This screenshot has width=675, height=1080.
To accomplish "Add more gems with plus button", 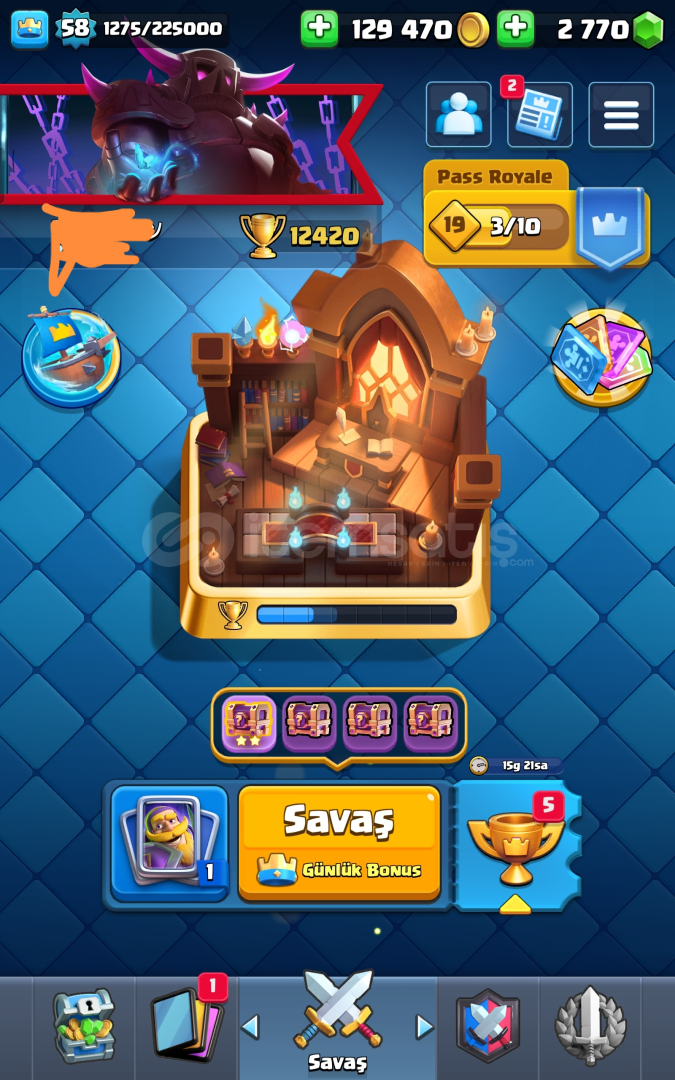I will point(516,29).
